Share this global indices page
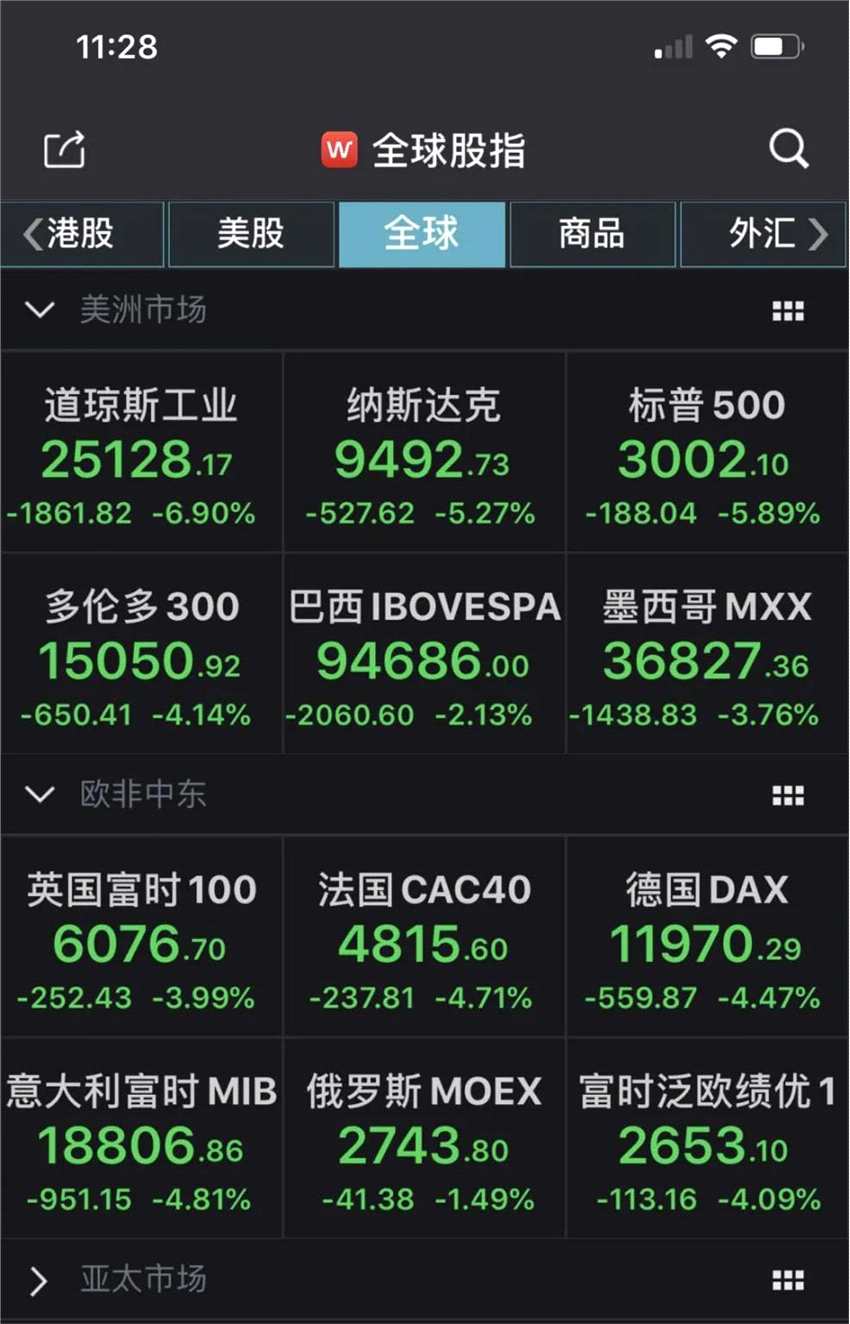This screenshot has height=1324, width=850. tap(65, 150)
